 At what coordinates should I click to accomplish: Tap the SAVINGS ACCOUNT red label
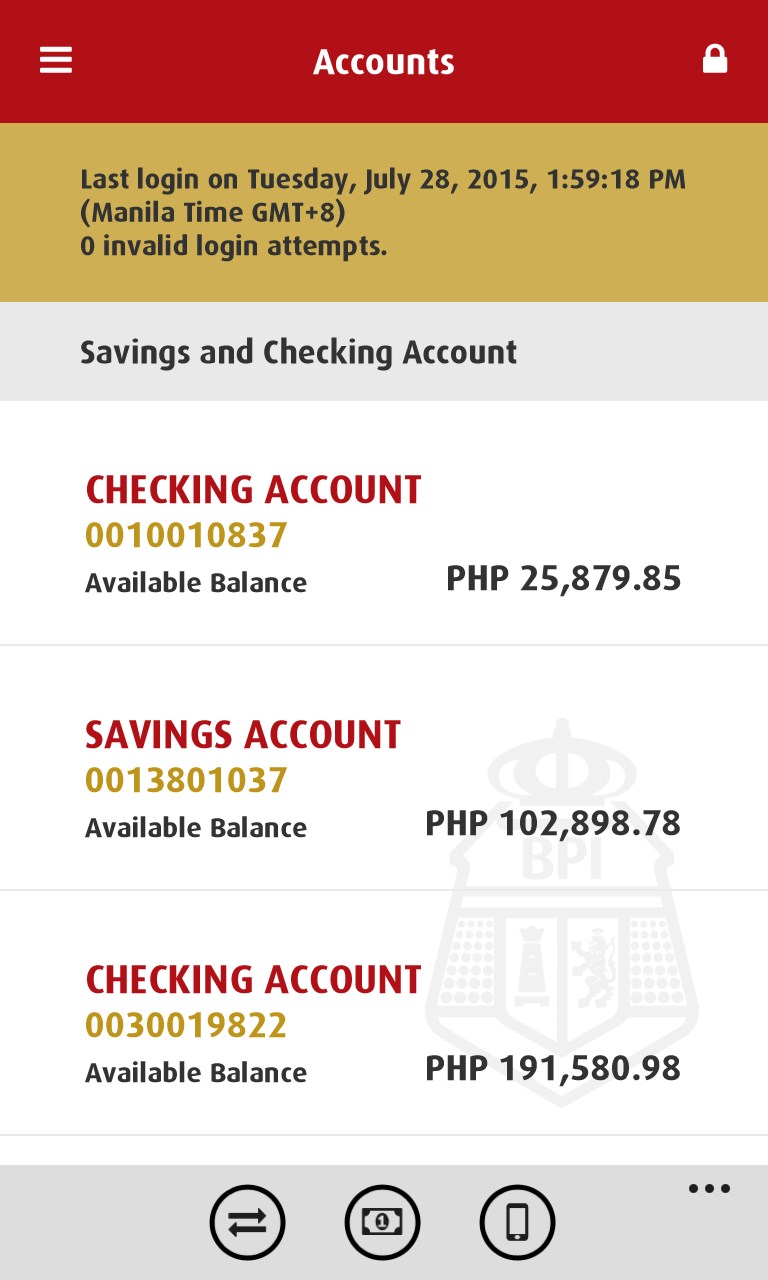click(243, 734)
